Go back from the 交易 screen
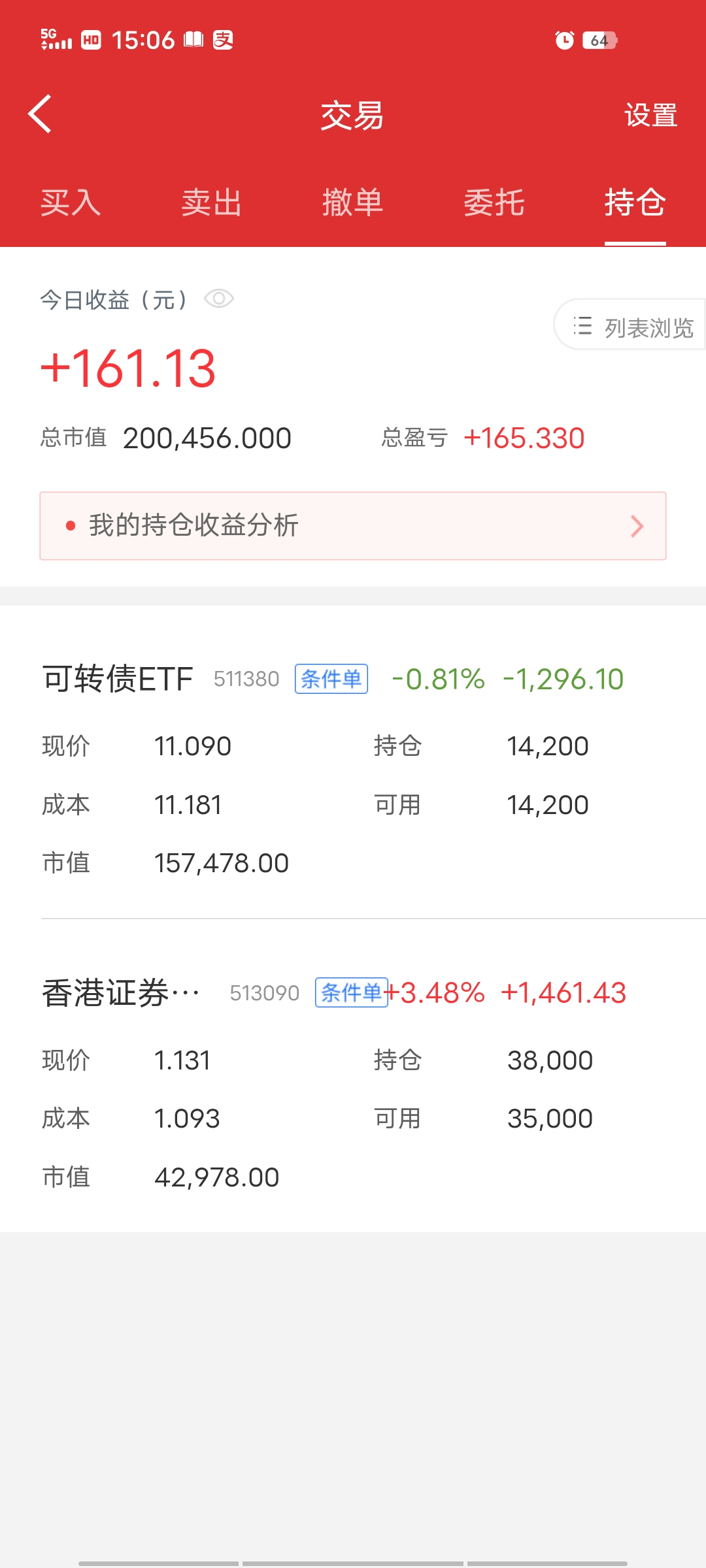 41,114
